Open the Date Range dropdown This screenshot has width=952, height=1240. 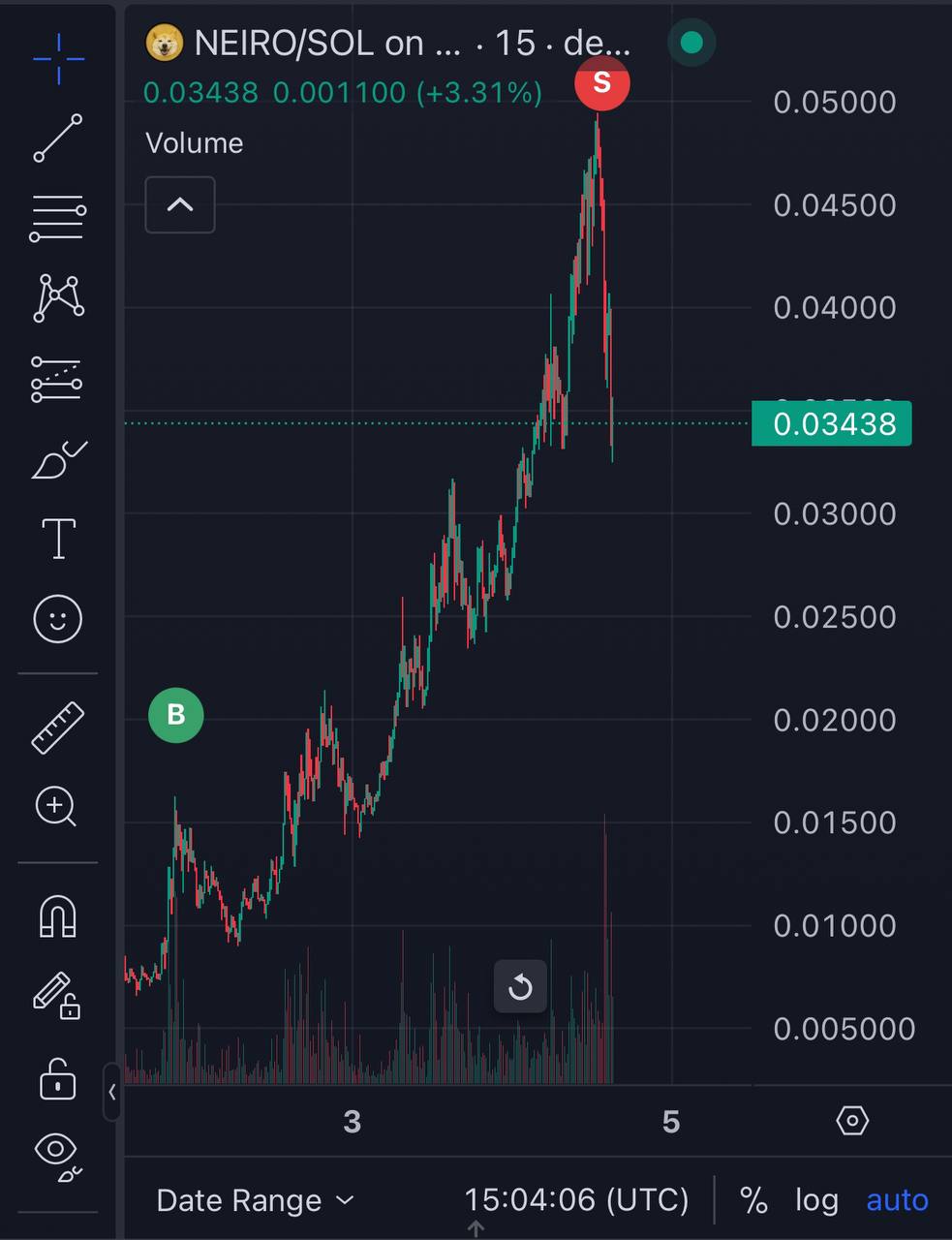(x=256, y=1200)
